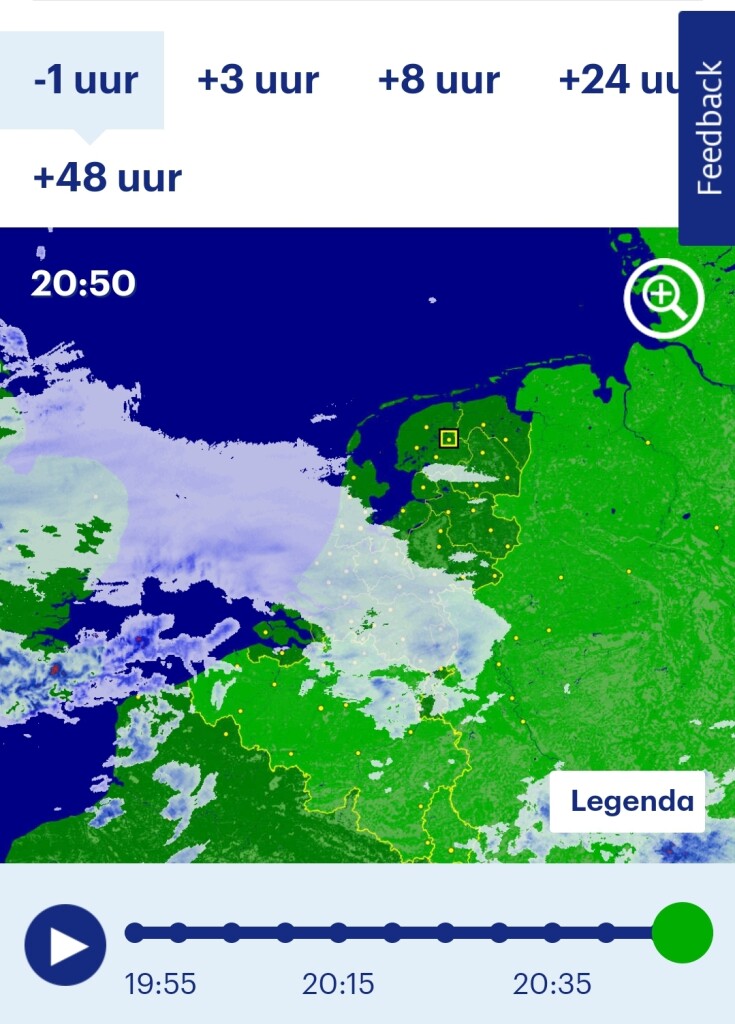Open the Feedback side tab

pyautogui.click(x=708, y=128)
